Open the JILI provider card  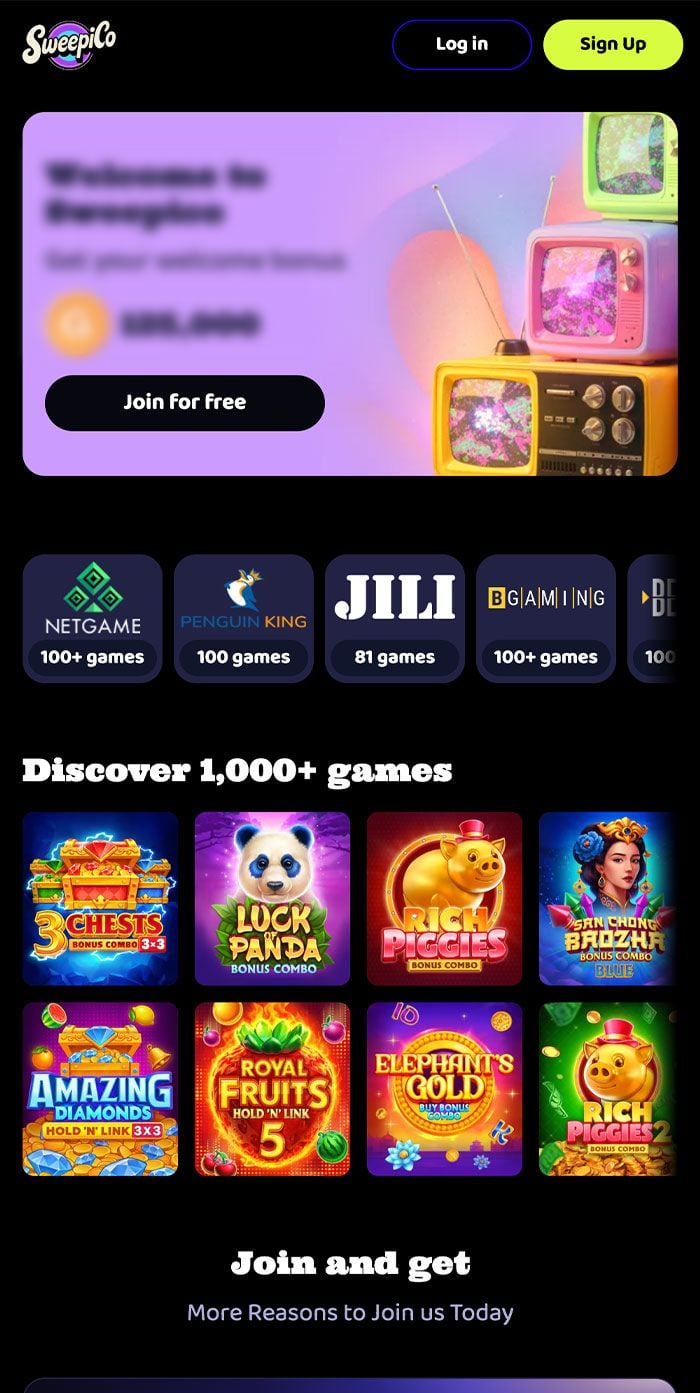click(x=394, y=618)
